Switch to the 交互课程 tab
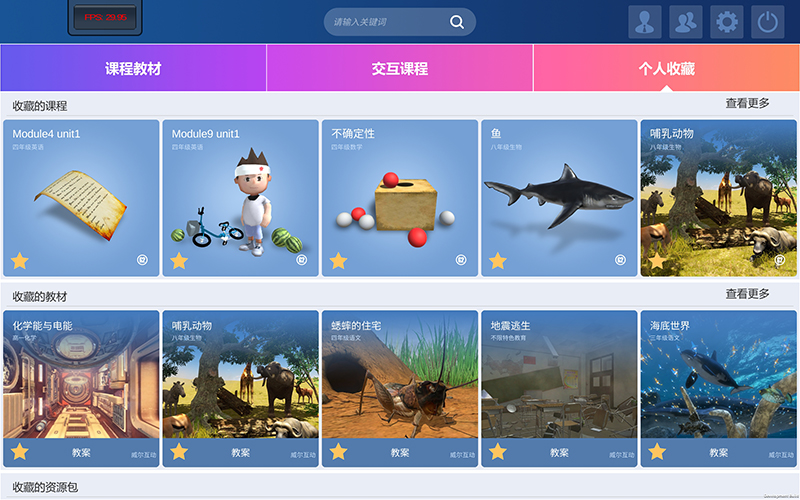The width and height of the screenshot is (800, 500). pos(400,69)
